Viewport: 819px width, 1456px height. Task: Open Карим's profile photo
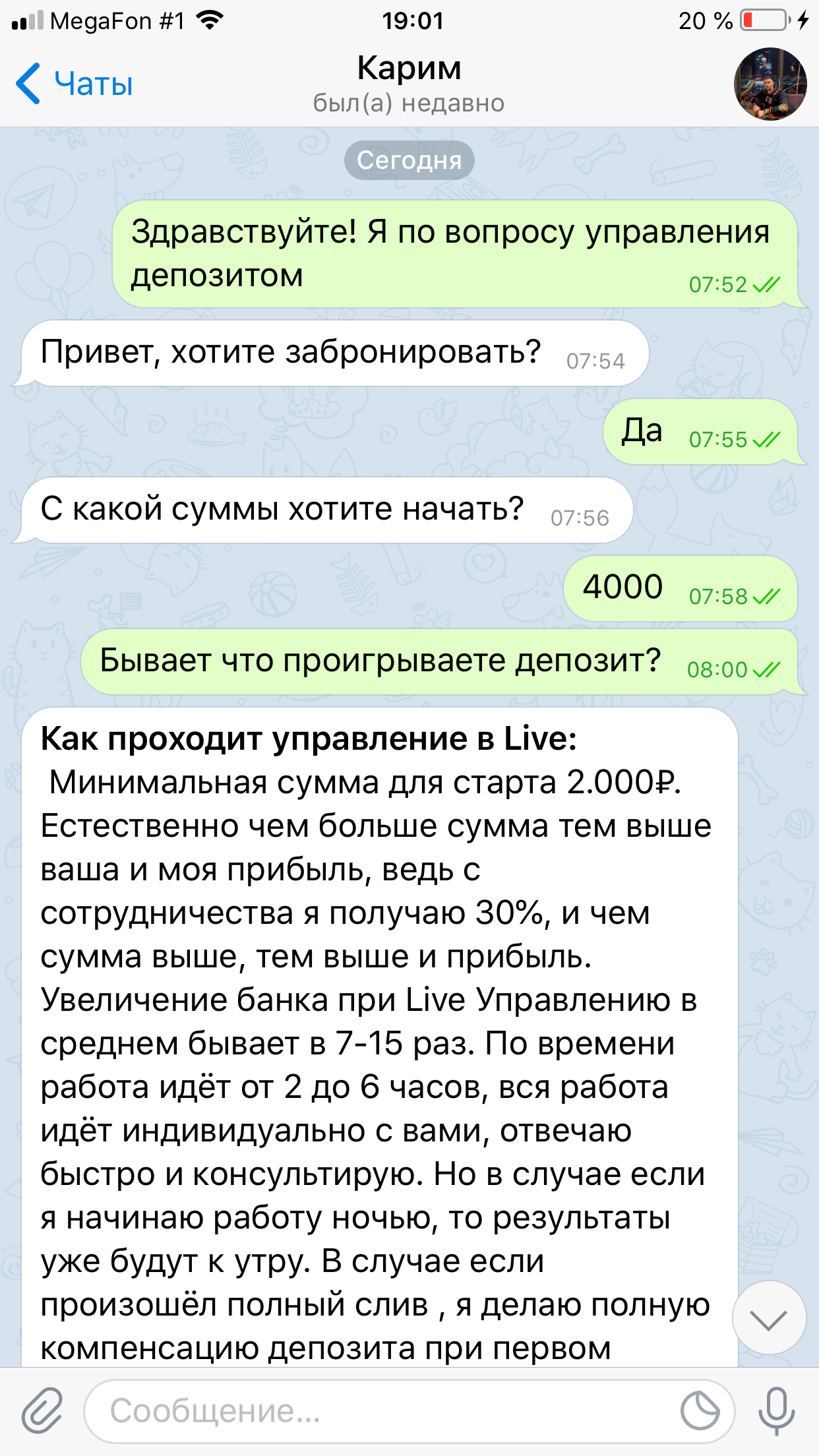(x=770, y=84)
